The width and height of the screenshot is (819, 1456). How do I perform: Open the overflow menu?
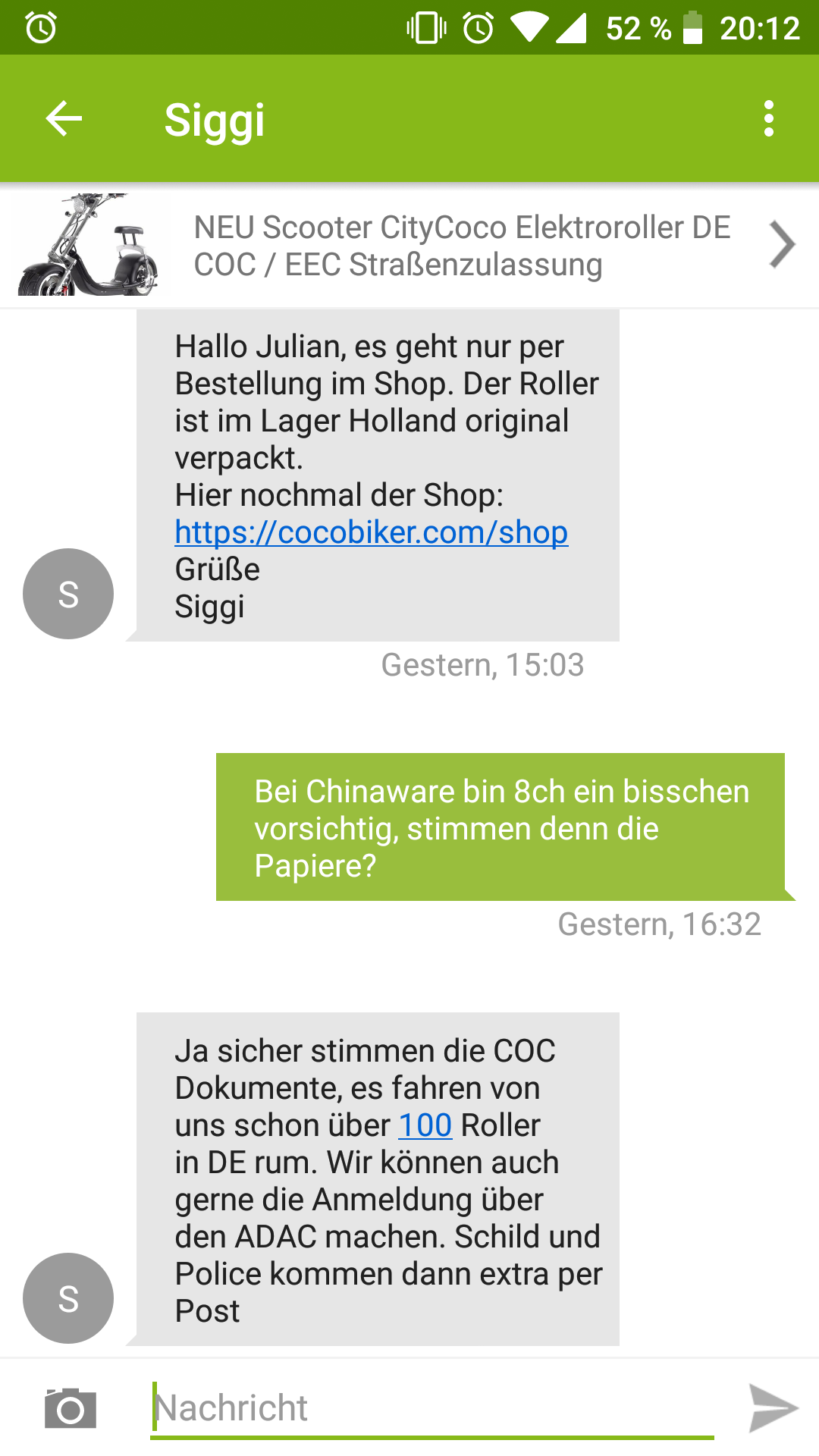click(x=768, y=119)
